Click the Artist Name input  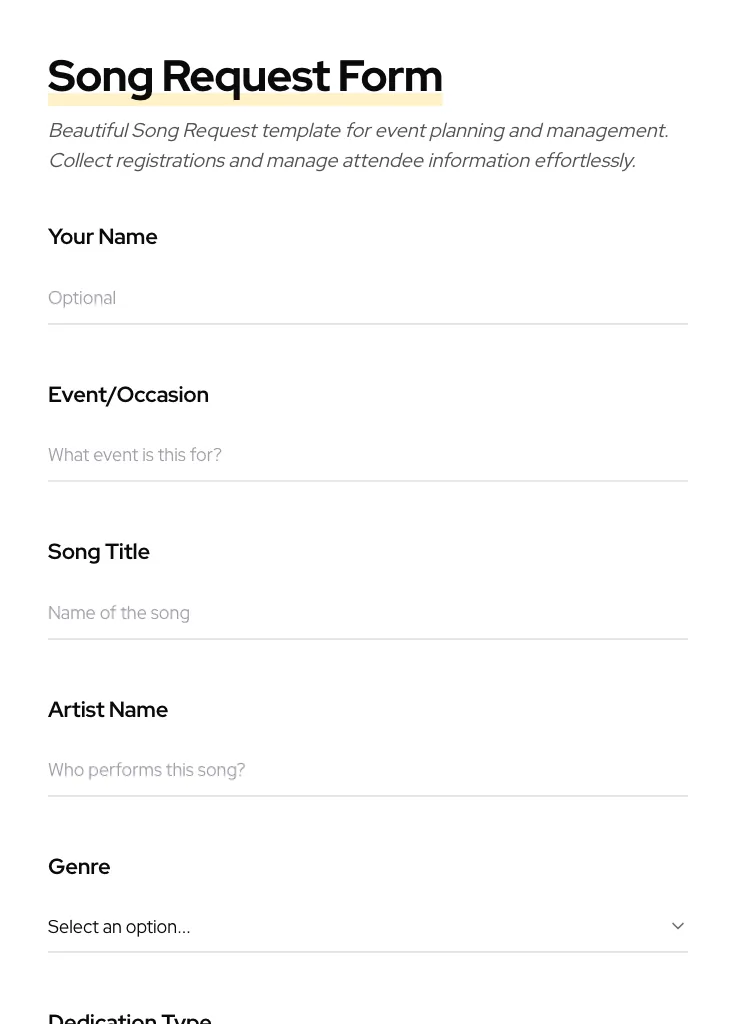[x=368, y=770]
